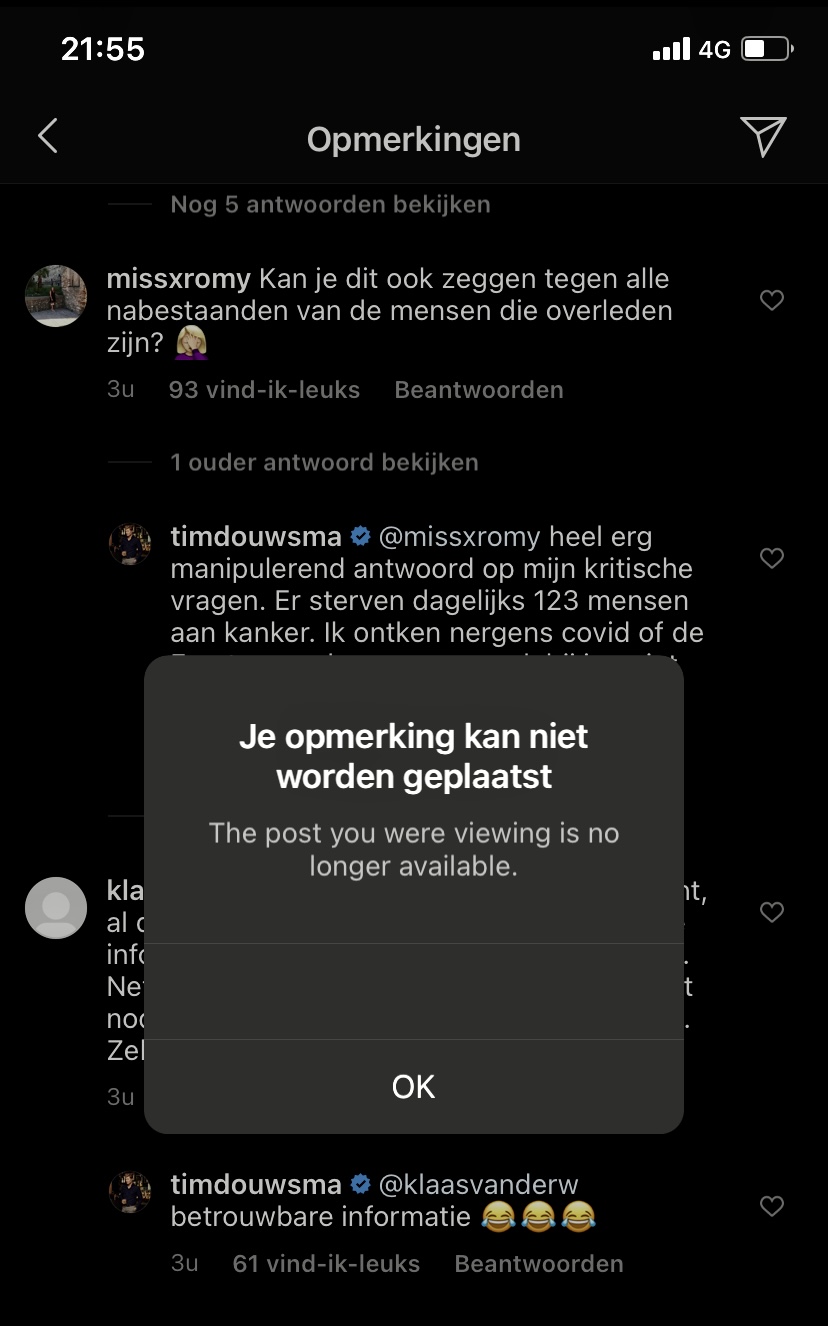Expand 1 ouder antwoord bekijken

[324, 463]
